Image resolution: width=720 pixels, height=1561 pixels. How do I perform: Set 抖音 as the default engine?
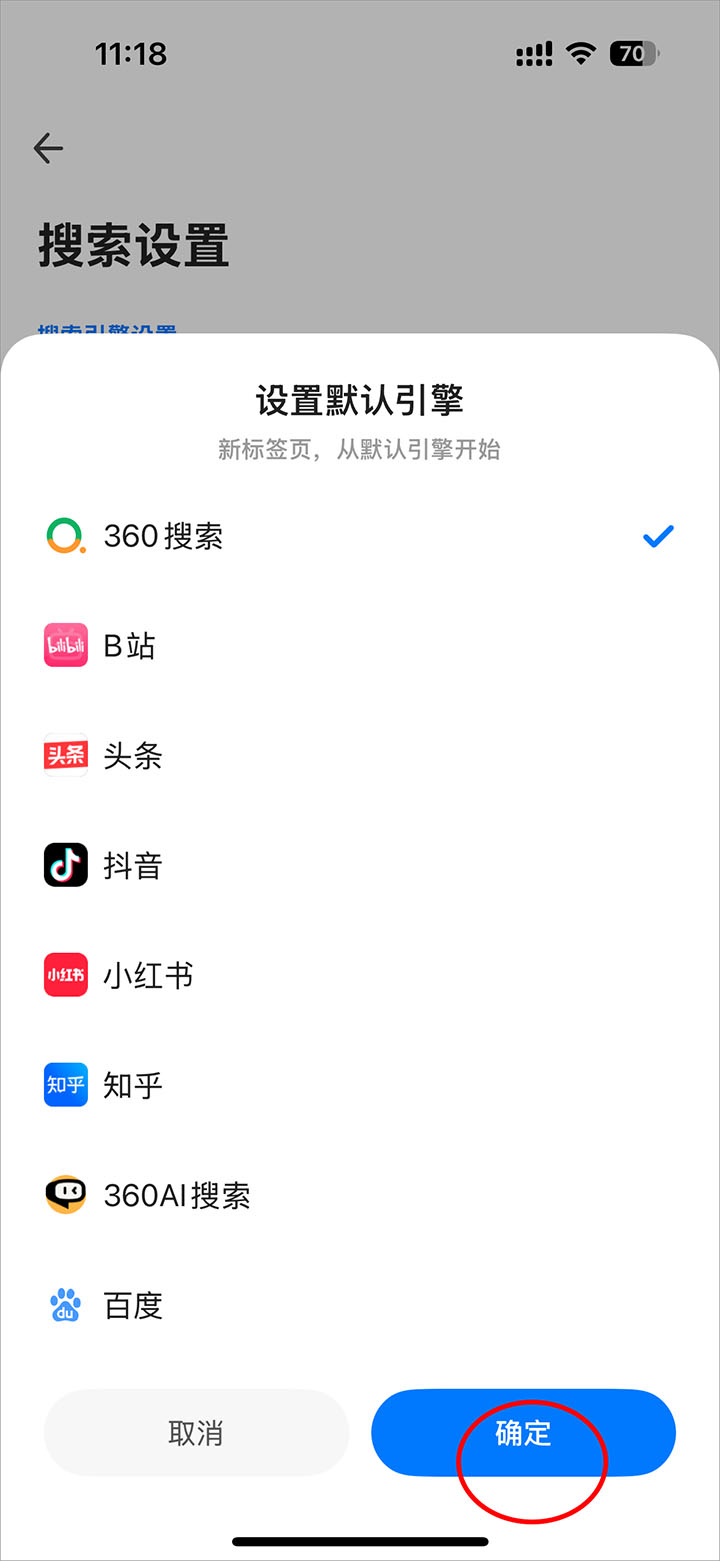(132, 866)
